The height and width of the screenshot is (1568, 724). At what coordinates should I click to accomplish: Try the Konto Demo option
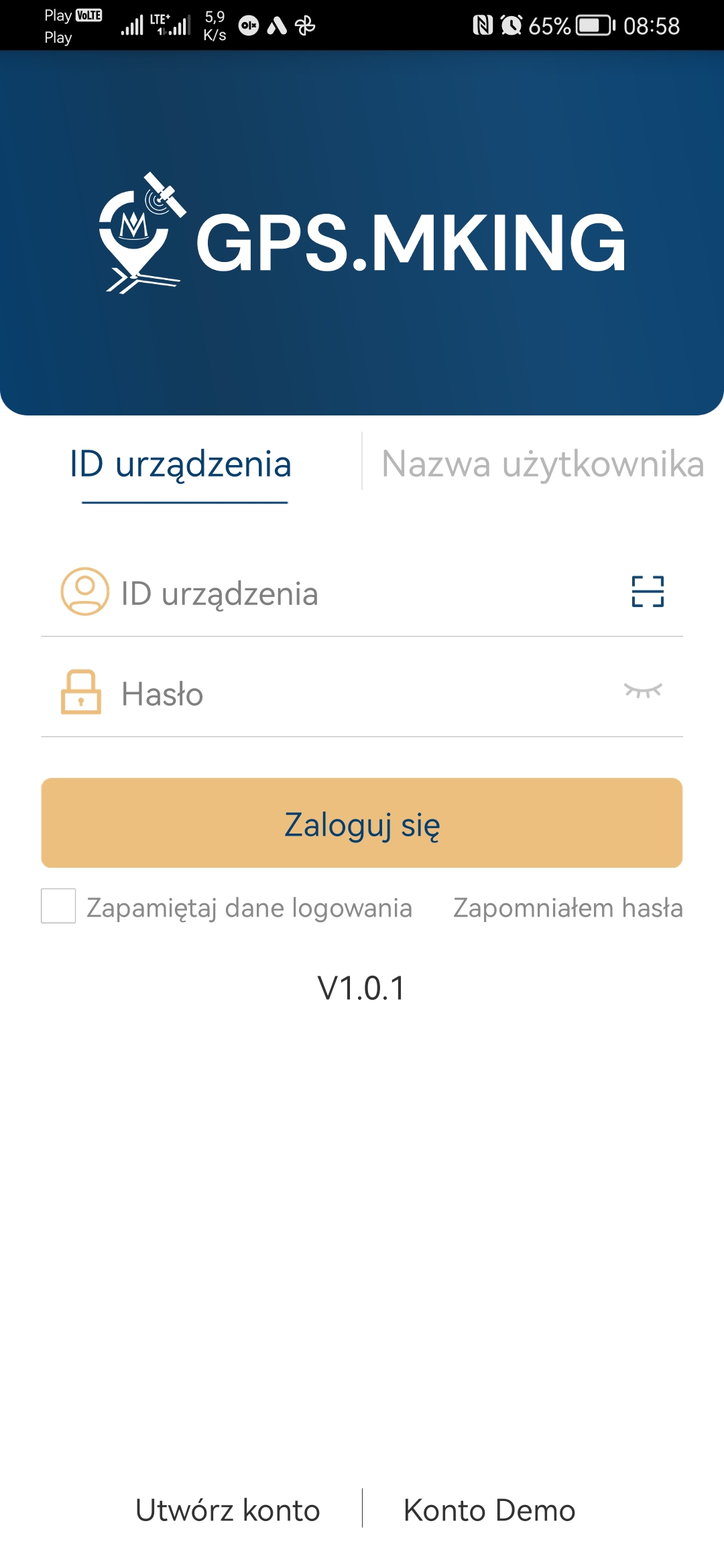[x=489, y=1510]
